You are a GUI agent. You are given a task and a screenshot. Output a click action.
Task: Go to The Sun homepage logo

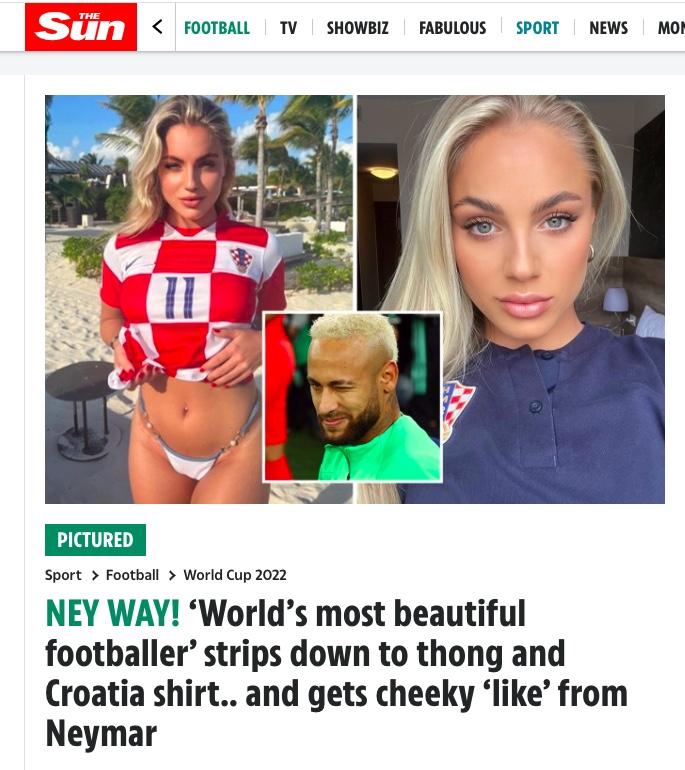coord(80,27)
